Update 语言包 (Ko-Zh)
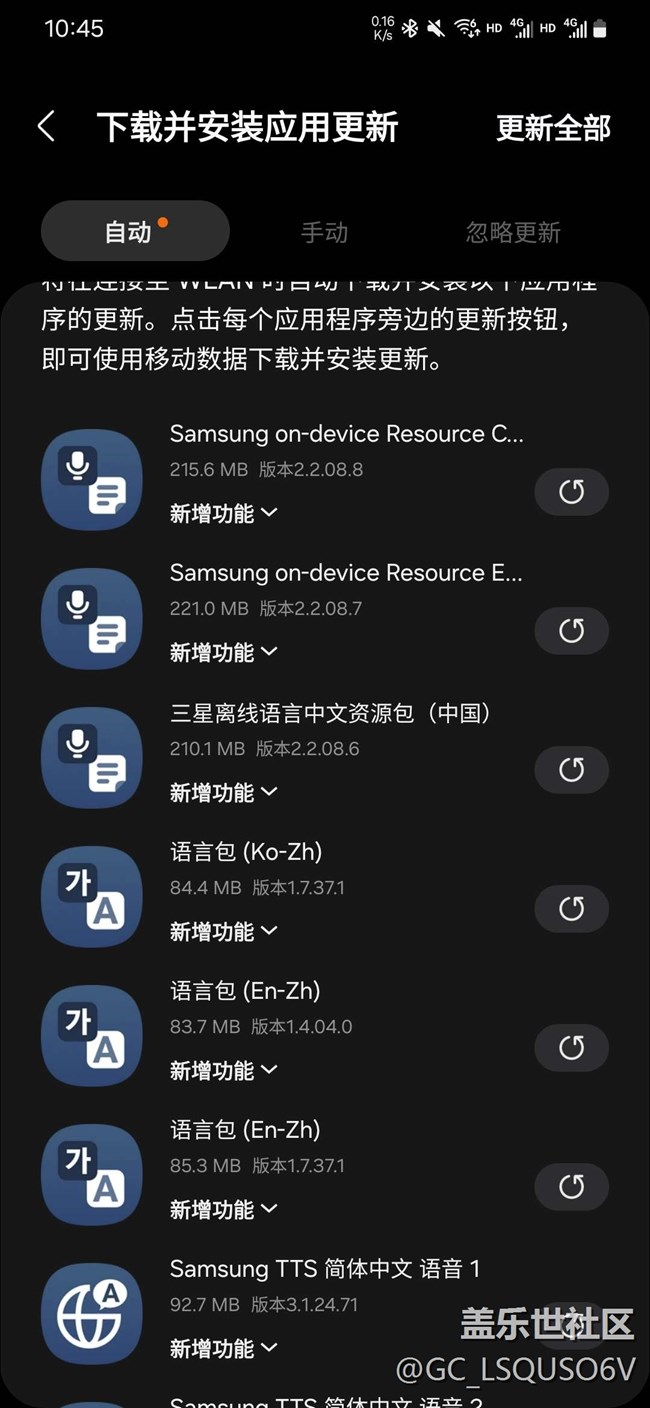 click(571, 909)
